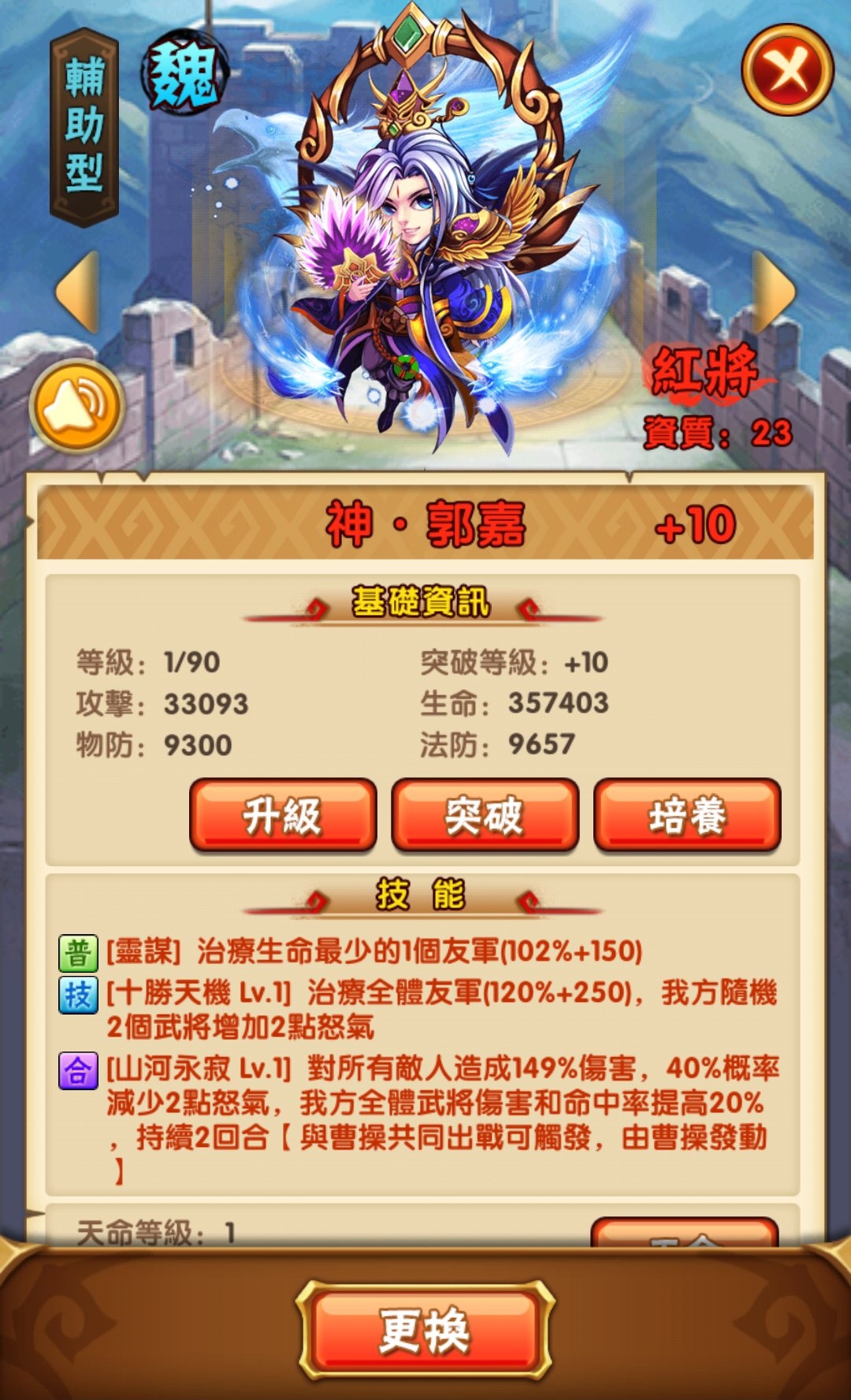Play the hero voice sound
The width and height of the screenshot is (851, 1400).
click(x=77, y=406)
